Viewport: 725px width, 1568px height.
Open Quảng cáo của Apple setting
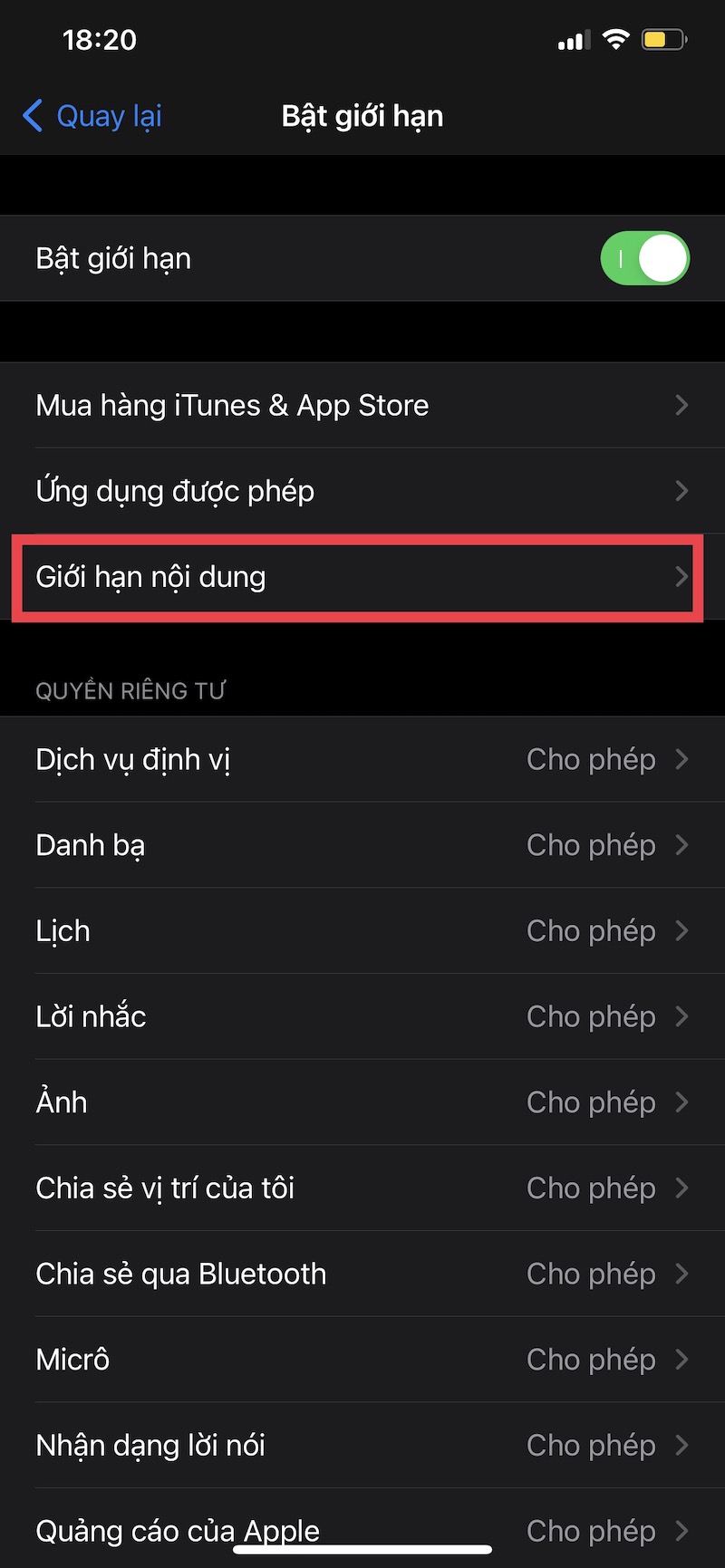click(362, 1529)
